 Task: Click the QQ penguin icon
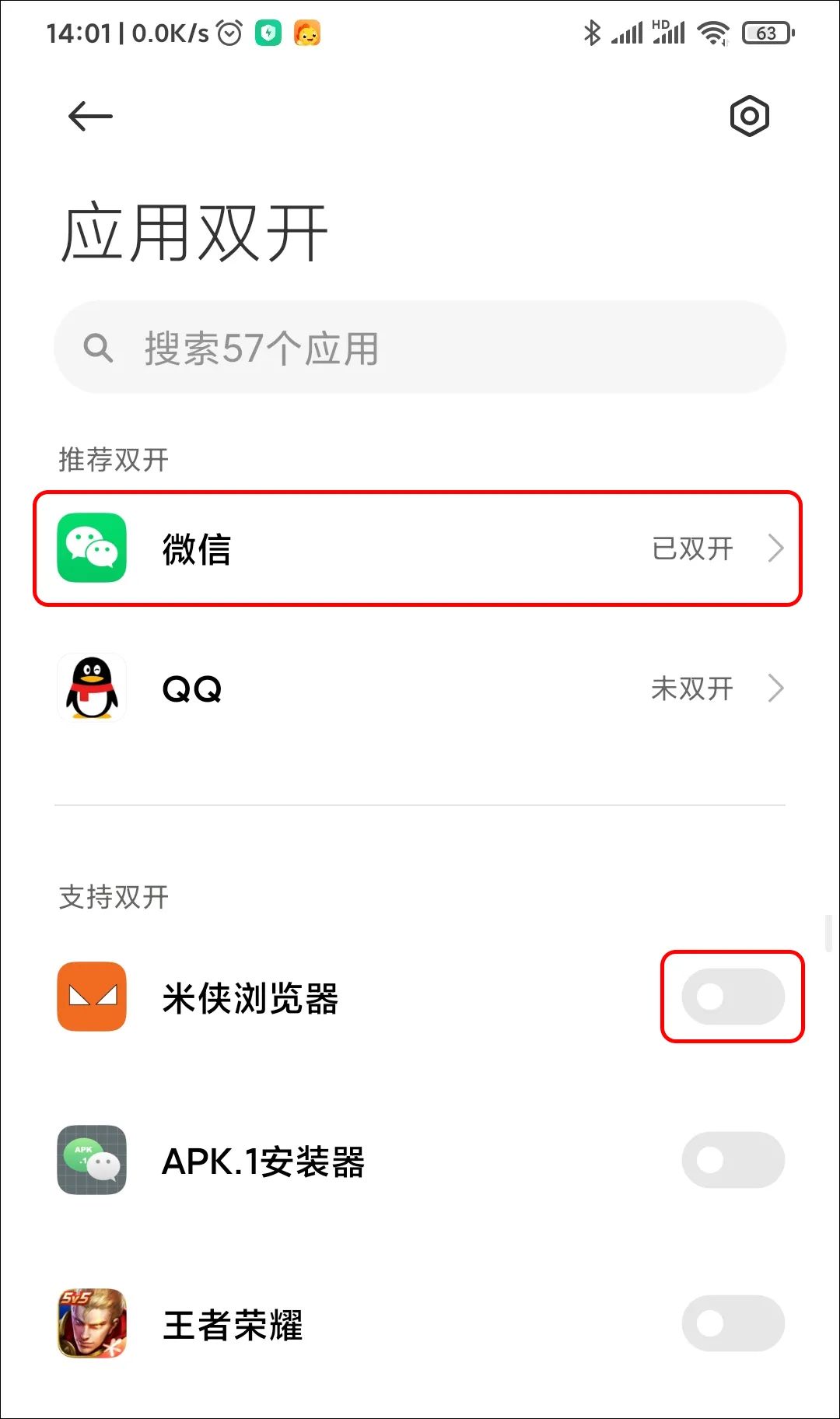point(90,687)
